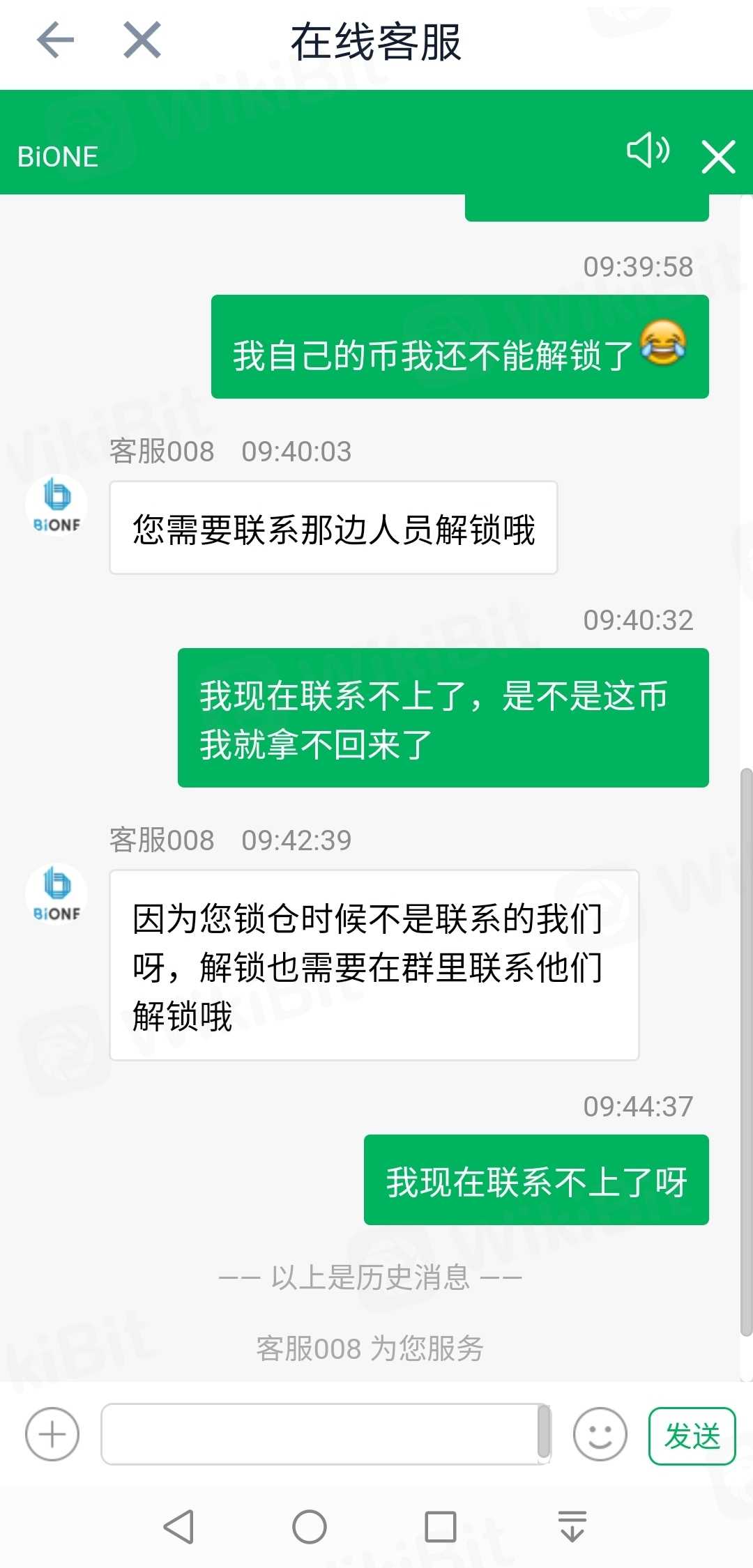Open the emoji picker
Image resolution: width=753 pixels, height=1568 pixels.
click(600, 1434)
